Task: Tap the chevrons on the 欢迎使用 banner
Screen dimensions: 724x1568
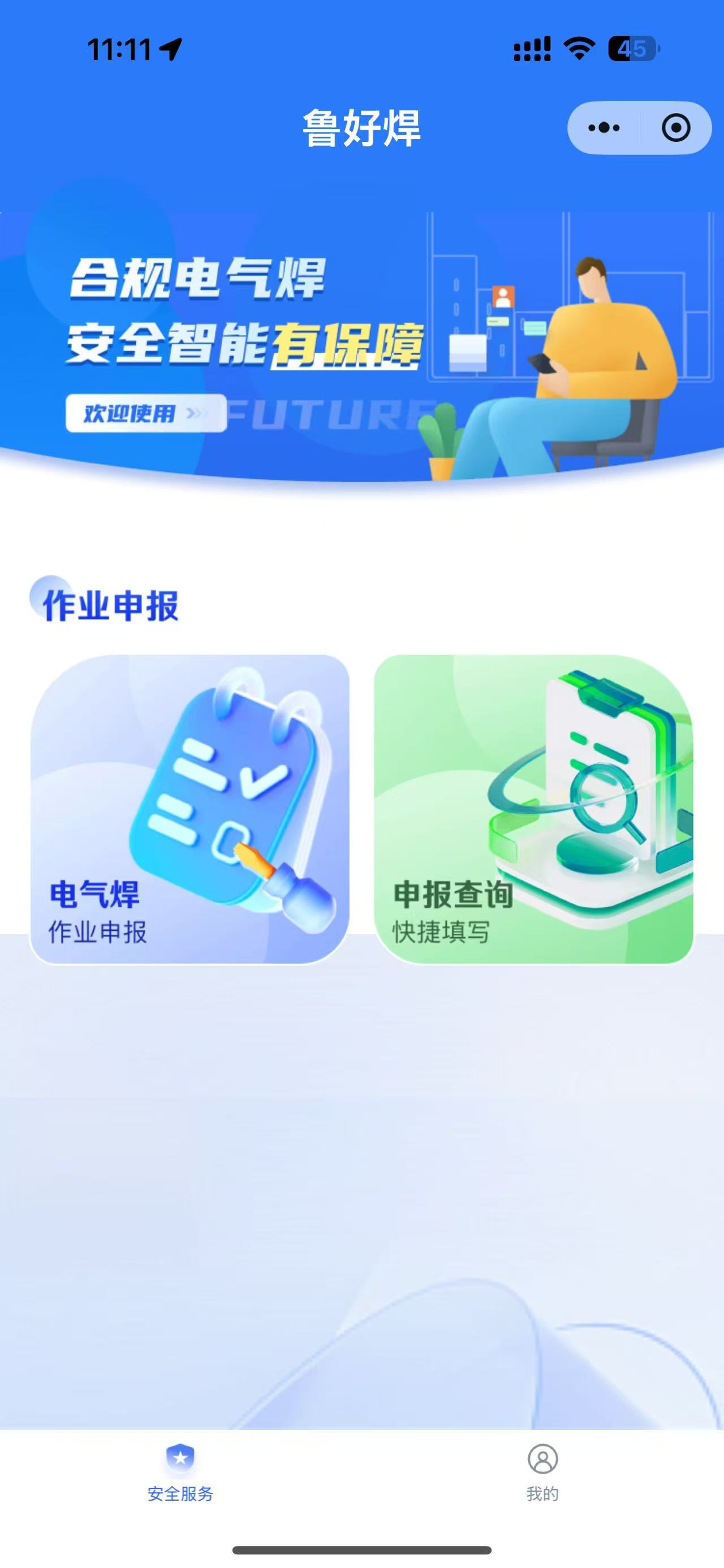Action: click(x=197, y=414)
